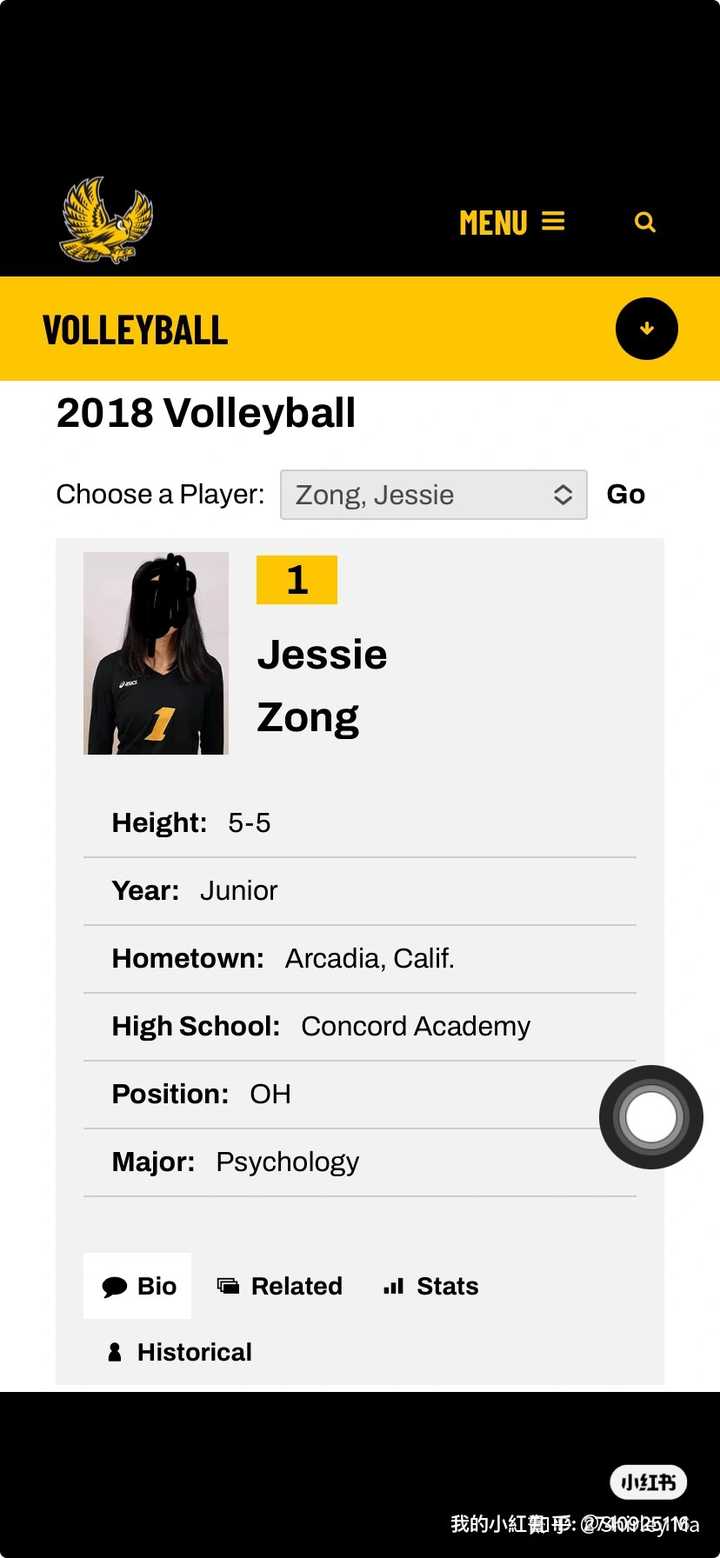Viewport: 720px width, 1558px height.
Task: Switch to the Historical tab
Action: pos(180,1352)
